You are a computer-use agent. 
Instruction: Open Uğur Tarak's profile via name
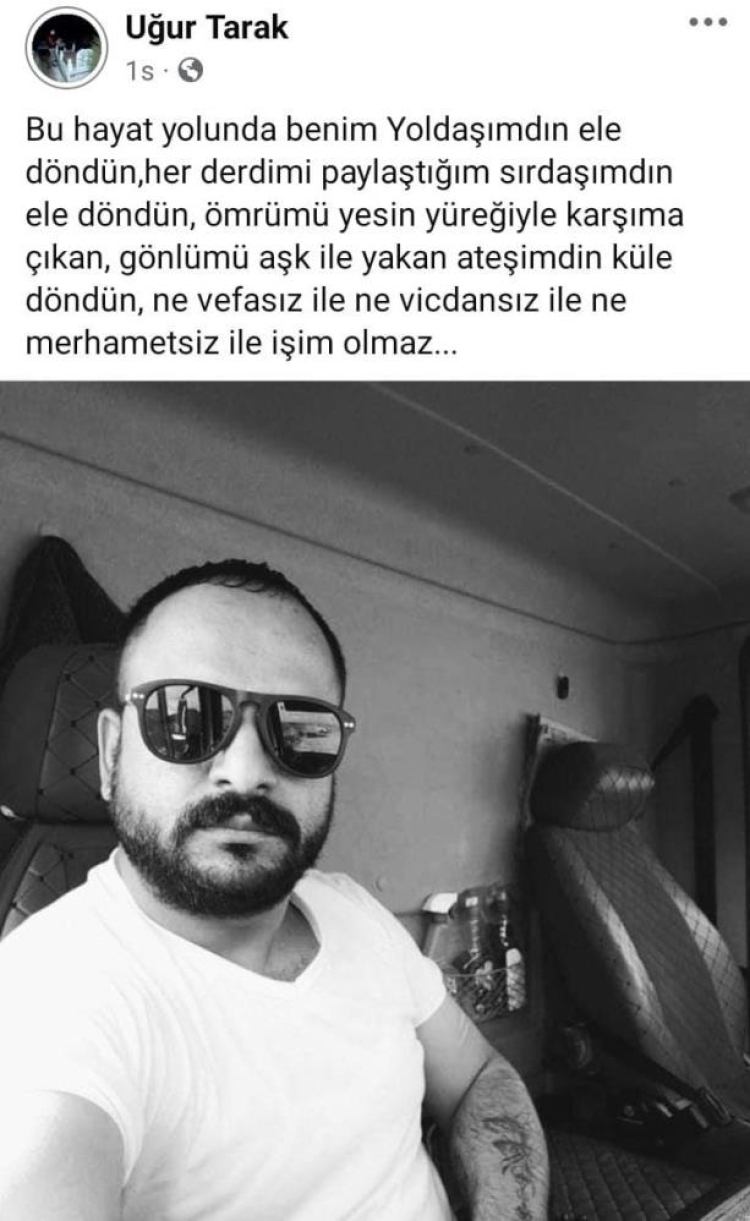coord(207,28)
